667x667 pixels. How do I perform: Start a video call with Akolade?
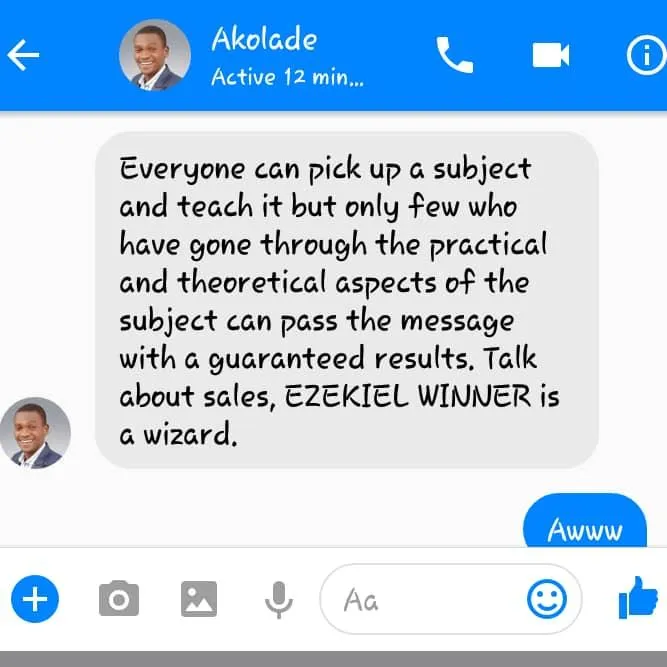pyautogui.click(x=550, y=56)
